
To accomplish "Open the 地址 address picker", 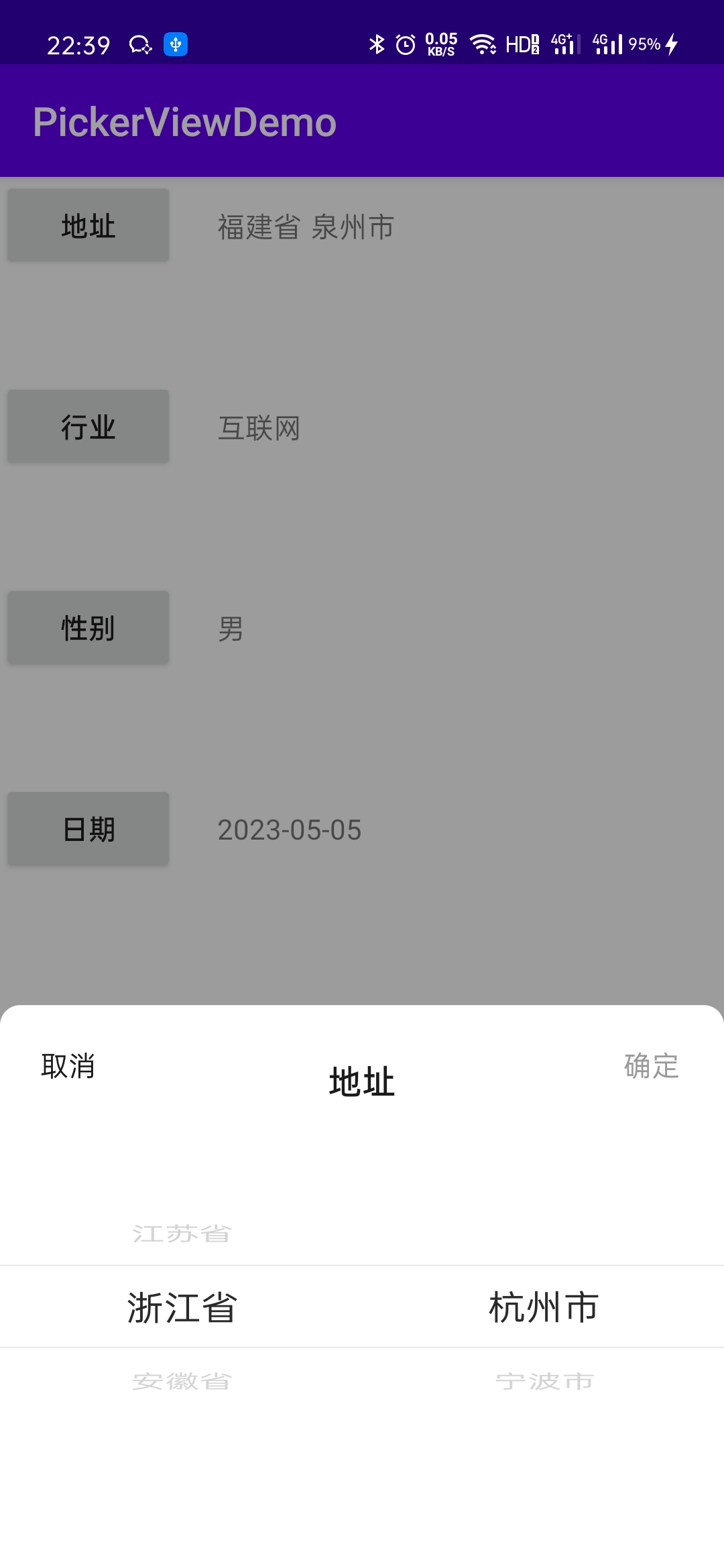I will [87, 224].
